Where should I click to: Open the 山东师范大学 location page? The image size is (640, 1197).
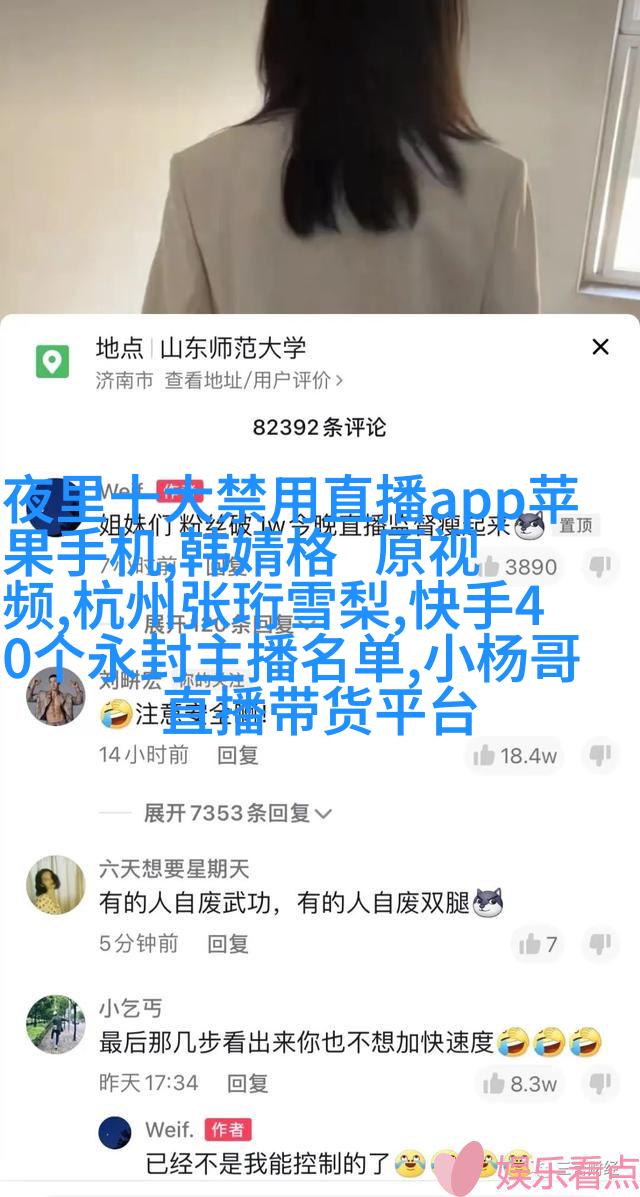coord(230,348)
